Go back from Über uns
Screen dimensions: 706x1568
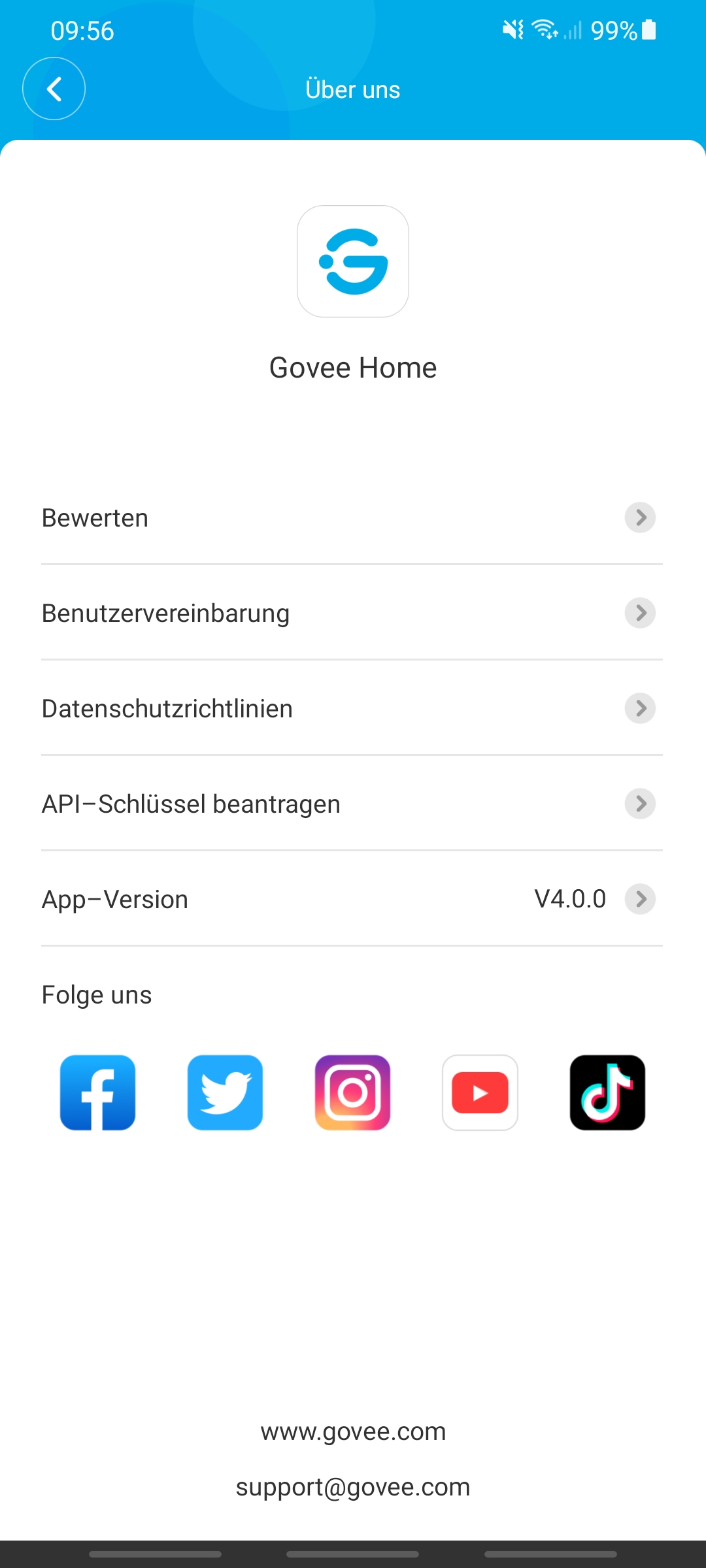coord(54,89)
